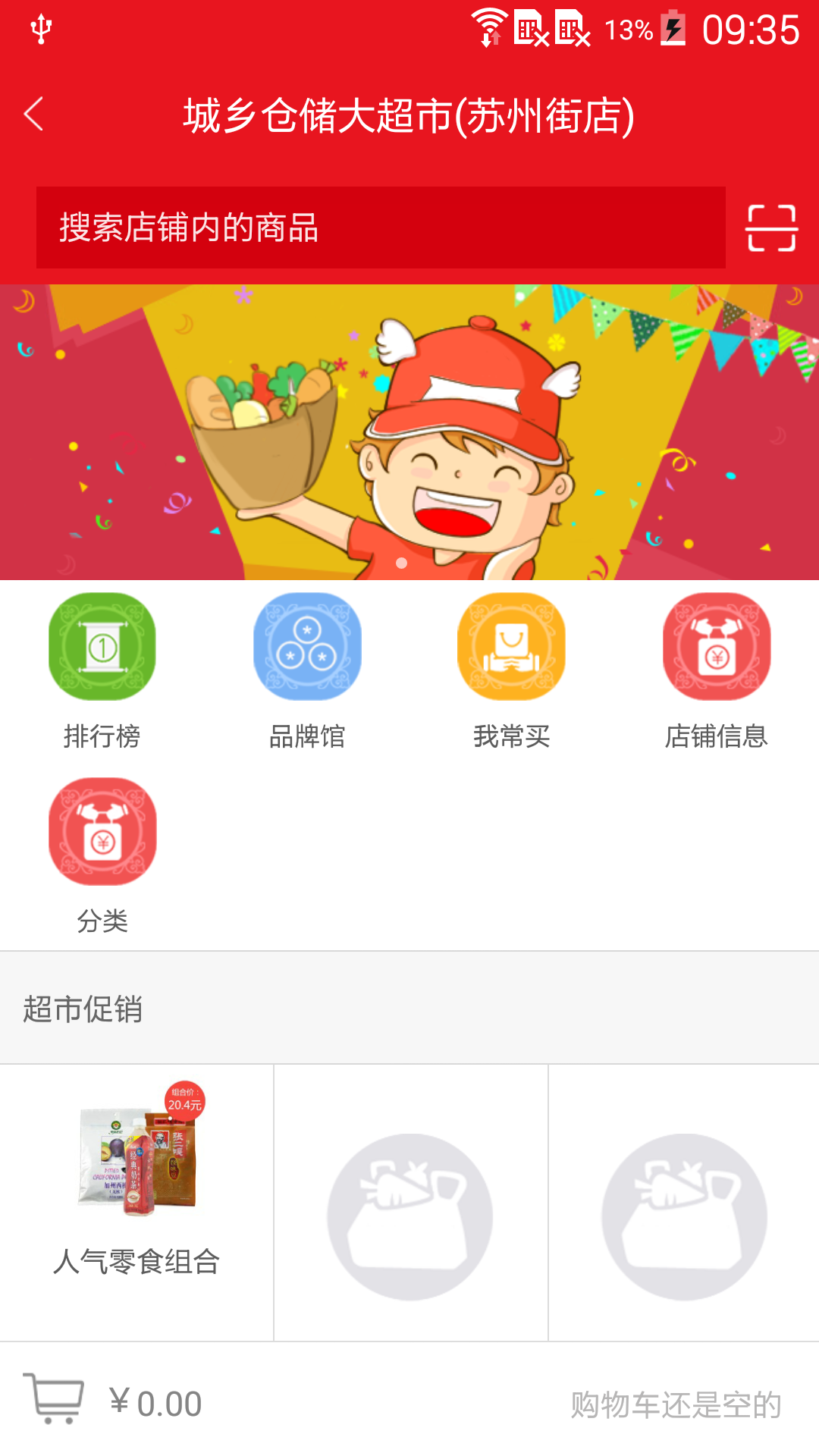Viewport: 819px width, 1456px height.
Task: Open the shopping cart icon
Action: tap(53, 1398)
